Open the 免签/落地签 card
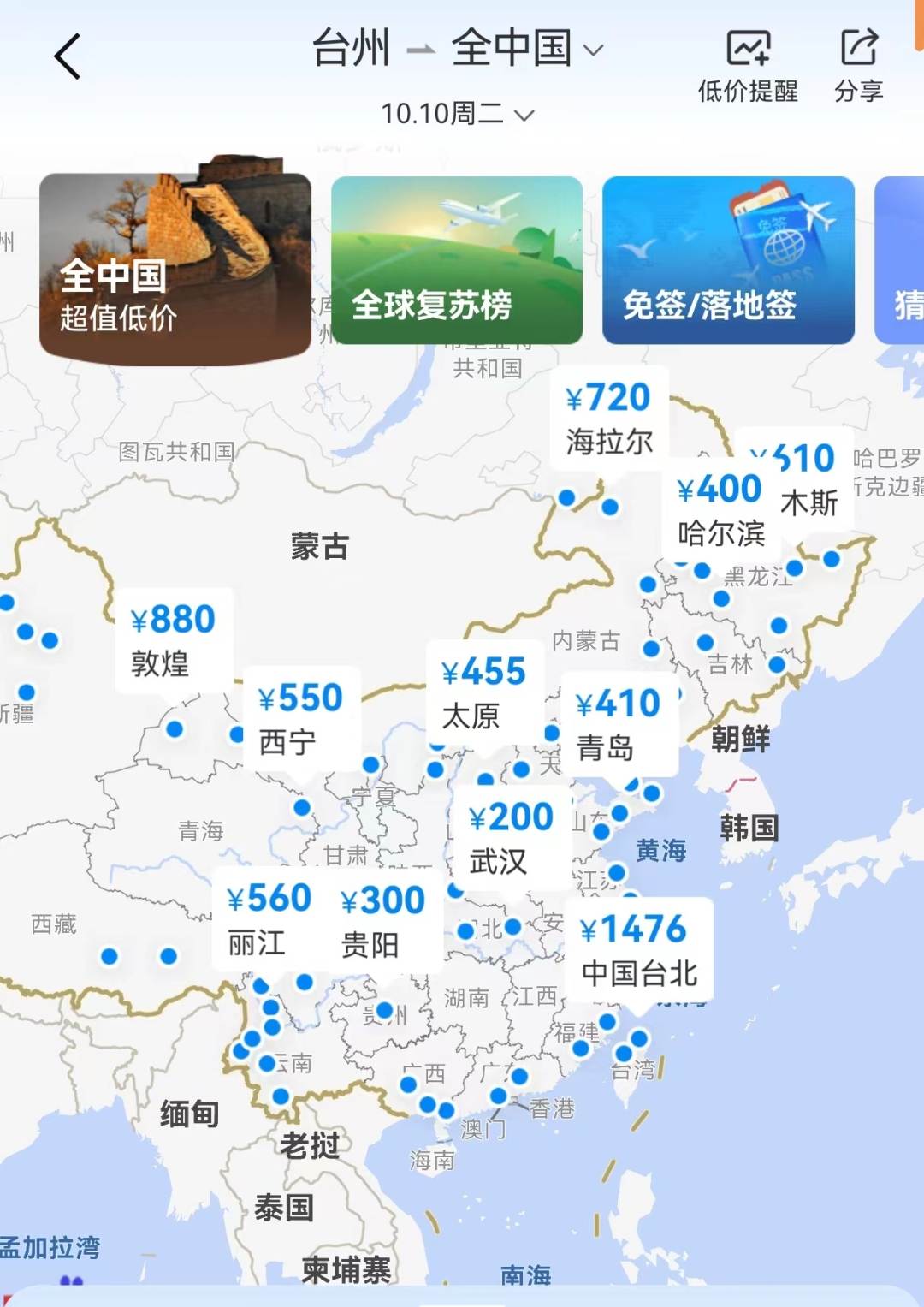 pos(728,260)
